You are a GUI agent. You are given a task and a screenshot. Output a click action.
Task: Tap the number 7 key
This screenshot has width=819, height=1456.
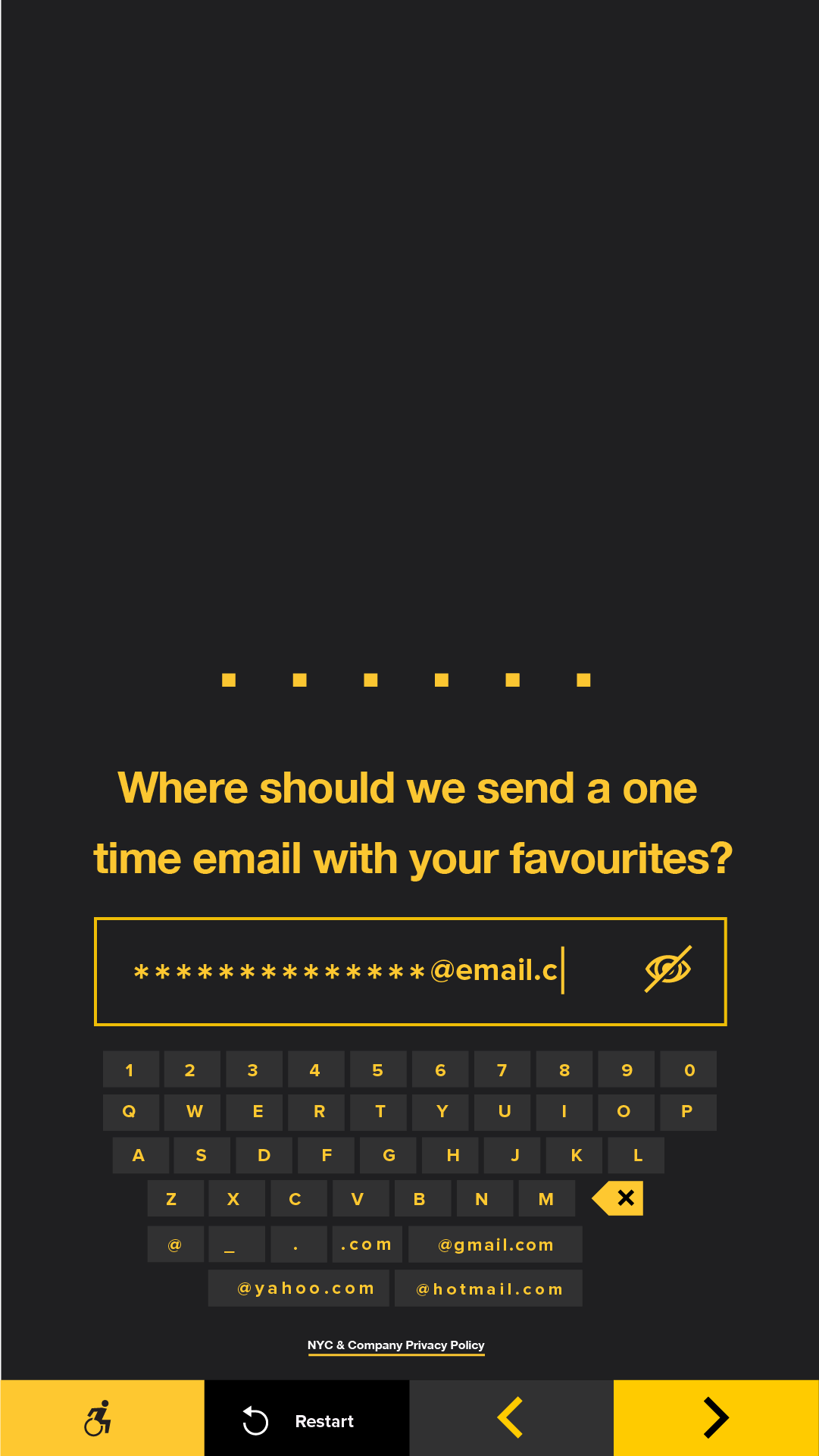(502, 1069)
